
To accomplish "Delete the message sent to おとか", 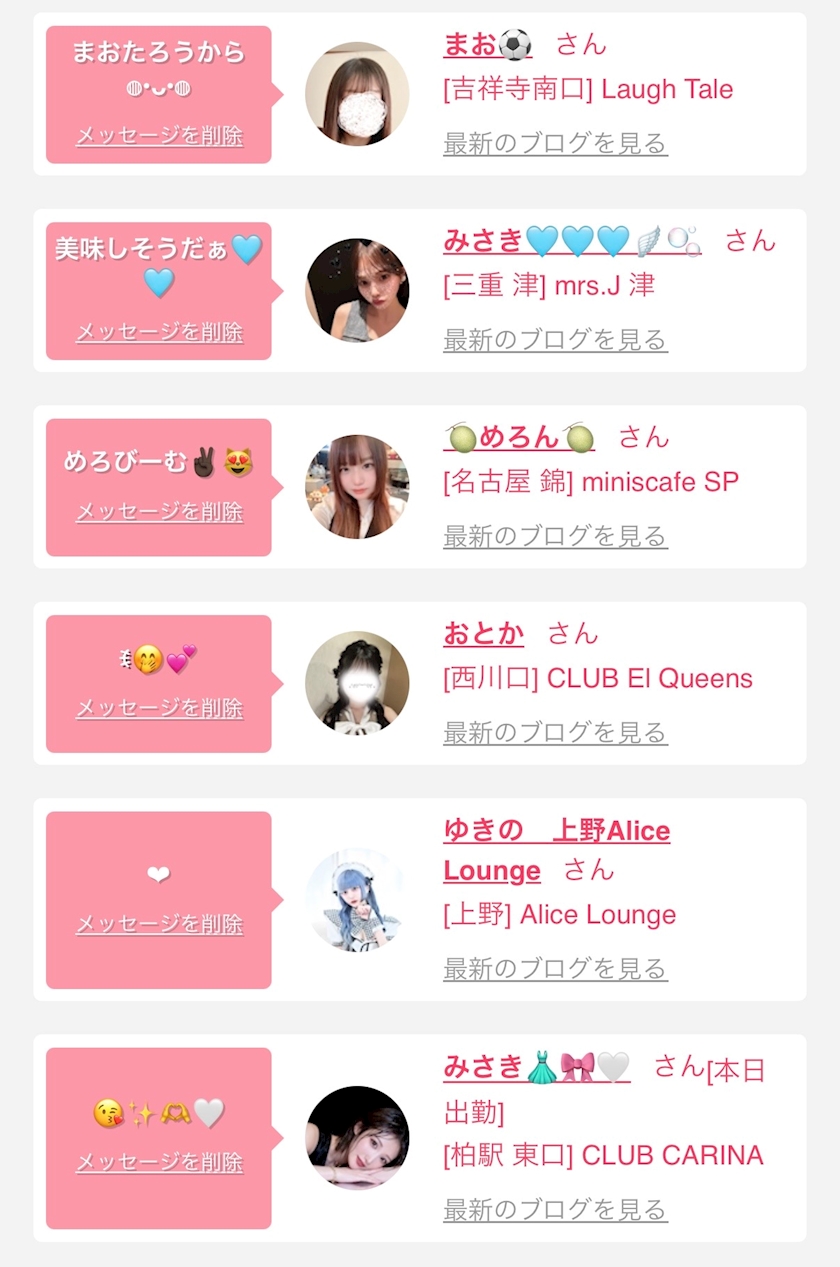I will pos(159,708).
